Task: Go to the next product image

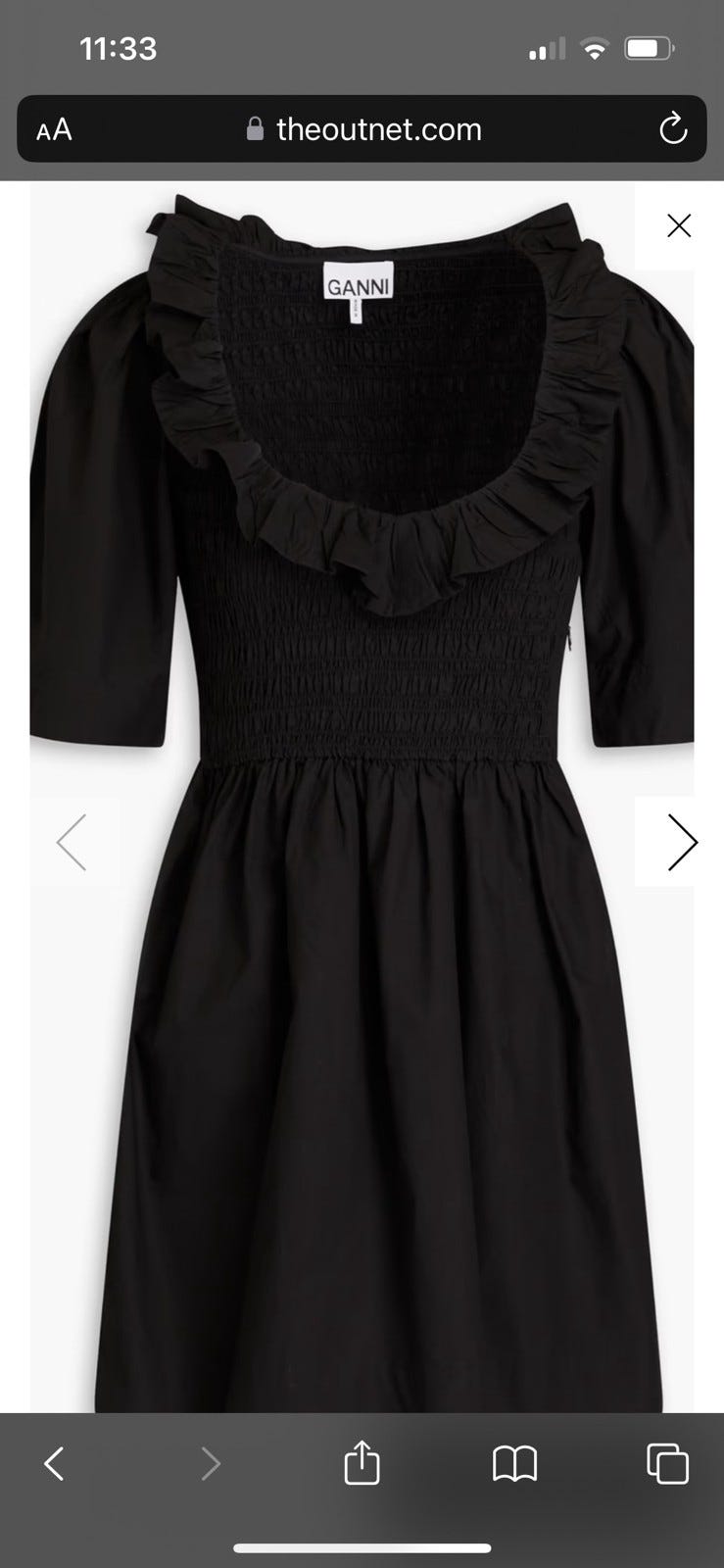Action: click(x=682, y=842)
